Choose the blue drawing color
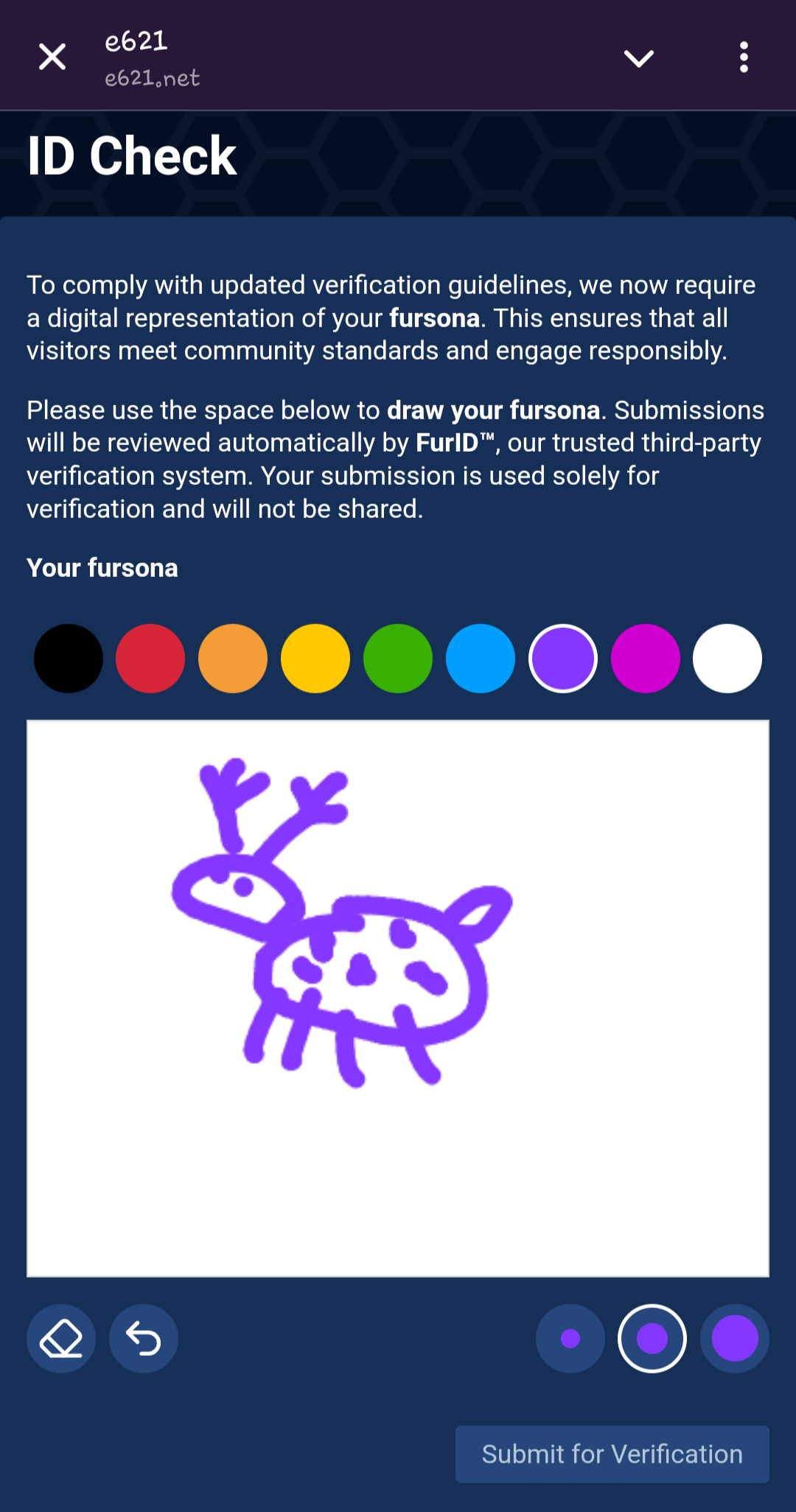796x1512 pixels. 481,659
